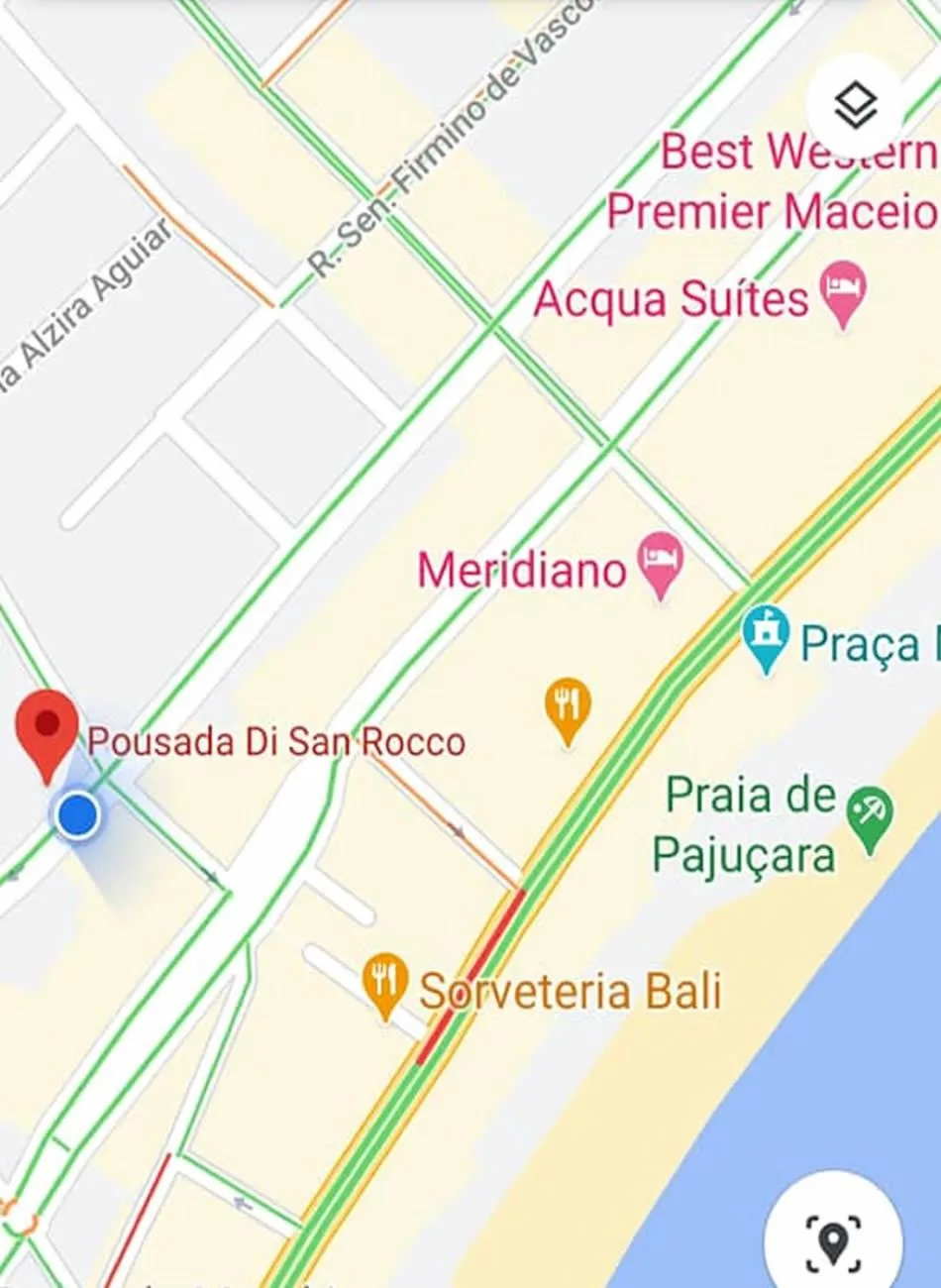Click the blue current location dot
This screenshot has height=1288, width=941.
[77, 816]
